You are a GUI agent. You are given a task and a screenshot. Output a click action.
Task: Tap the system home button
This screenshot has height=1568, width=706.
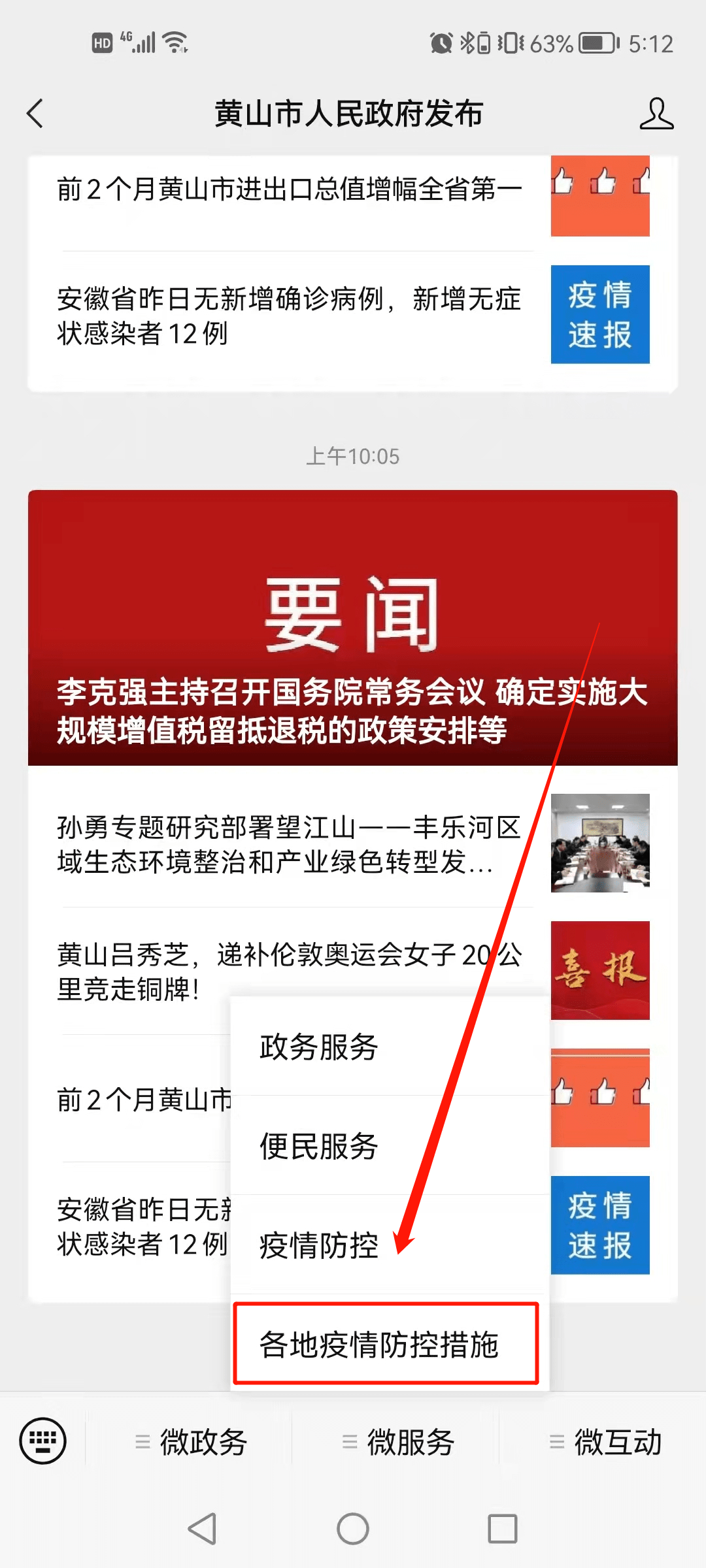click(x=352, y=1529)
